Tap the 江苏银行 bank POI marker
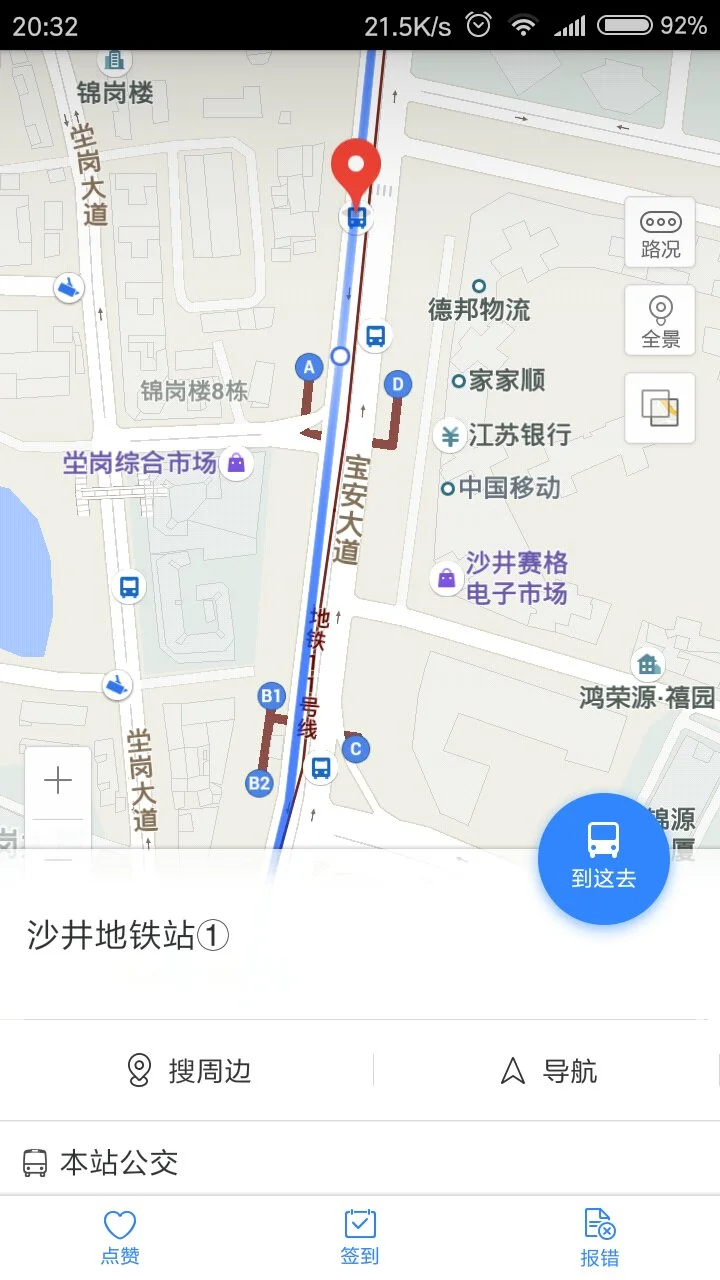720x1280 pixels. (449, 435)
